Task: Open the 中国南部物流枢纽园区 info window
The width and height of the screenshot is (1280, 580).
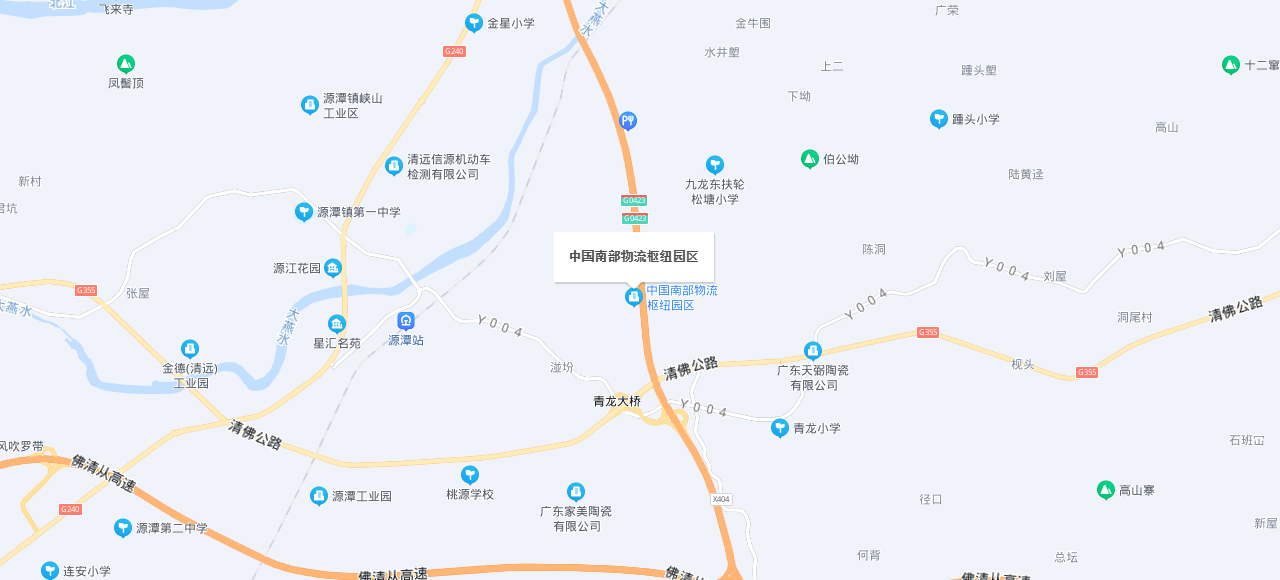Action: click(x=634, y=257)
